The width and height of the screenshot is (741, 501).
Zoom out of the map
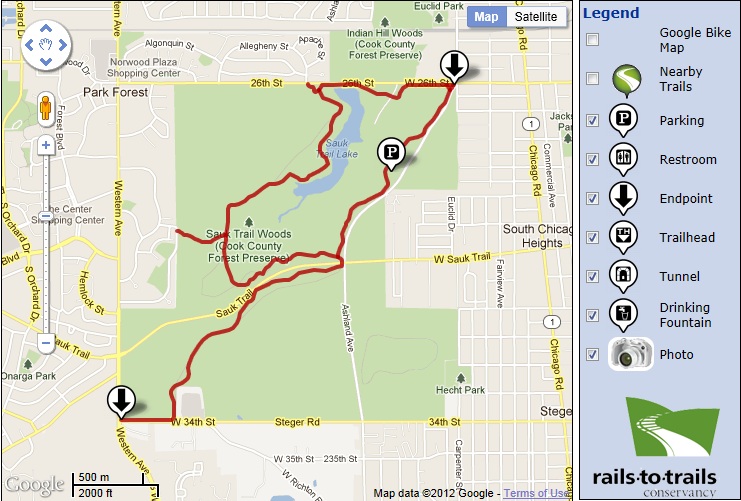click(45, 343)
